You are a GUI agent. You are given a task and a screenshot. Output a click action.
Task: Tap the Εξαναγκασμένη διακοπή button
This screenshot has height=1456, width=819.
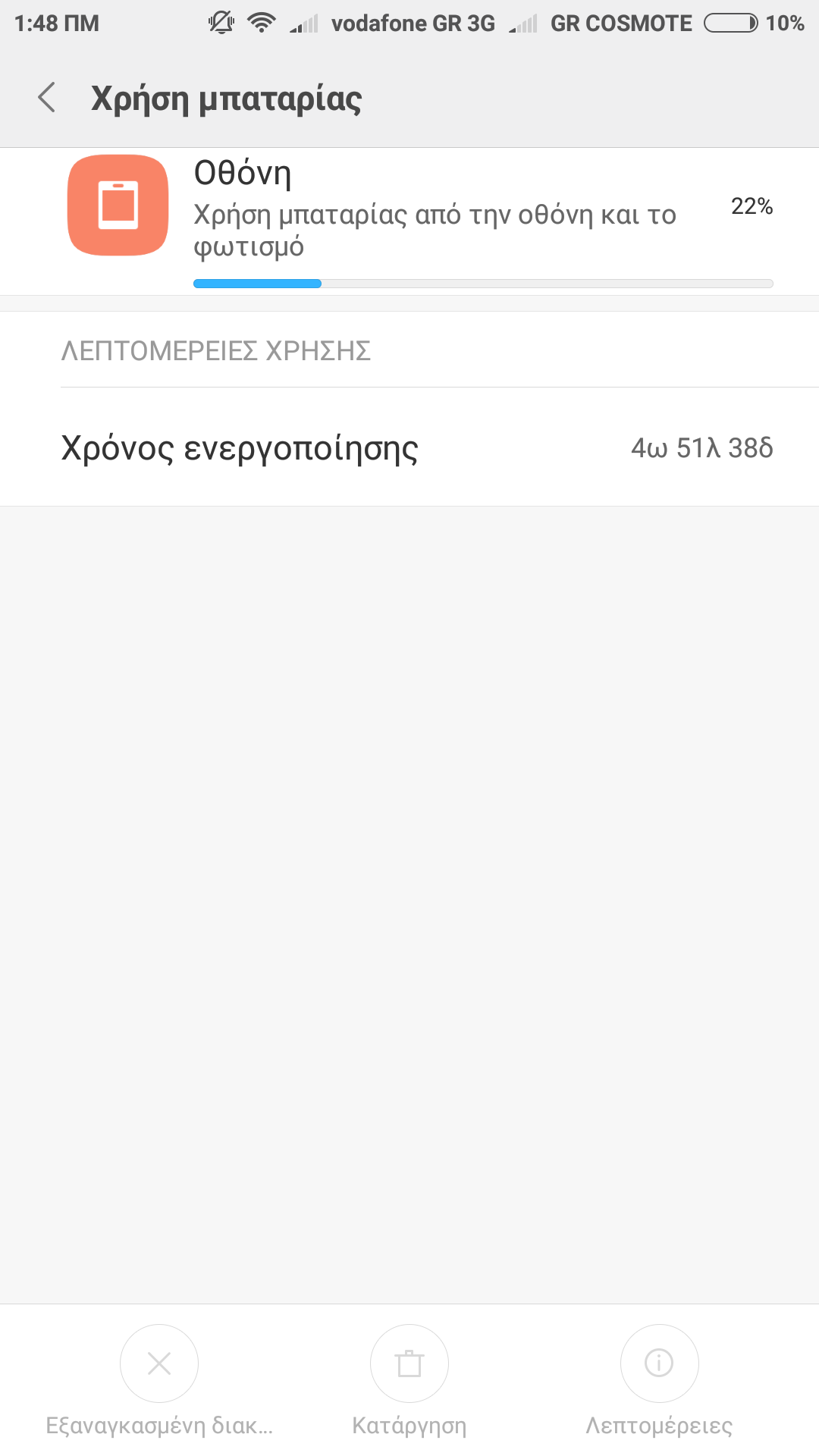159,1363
